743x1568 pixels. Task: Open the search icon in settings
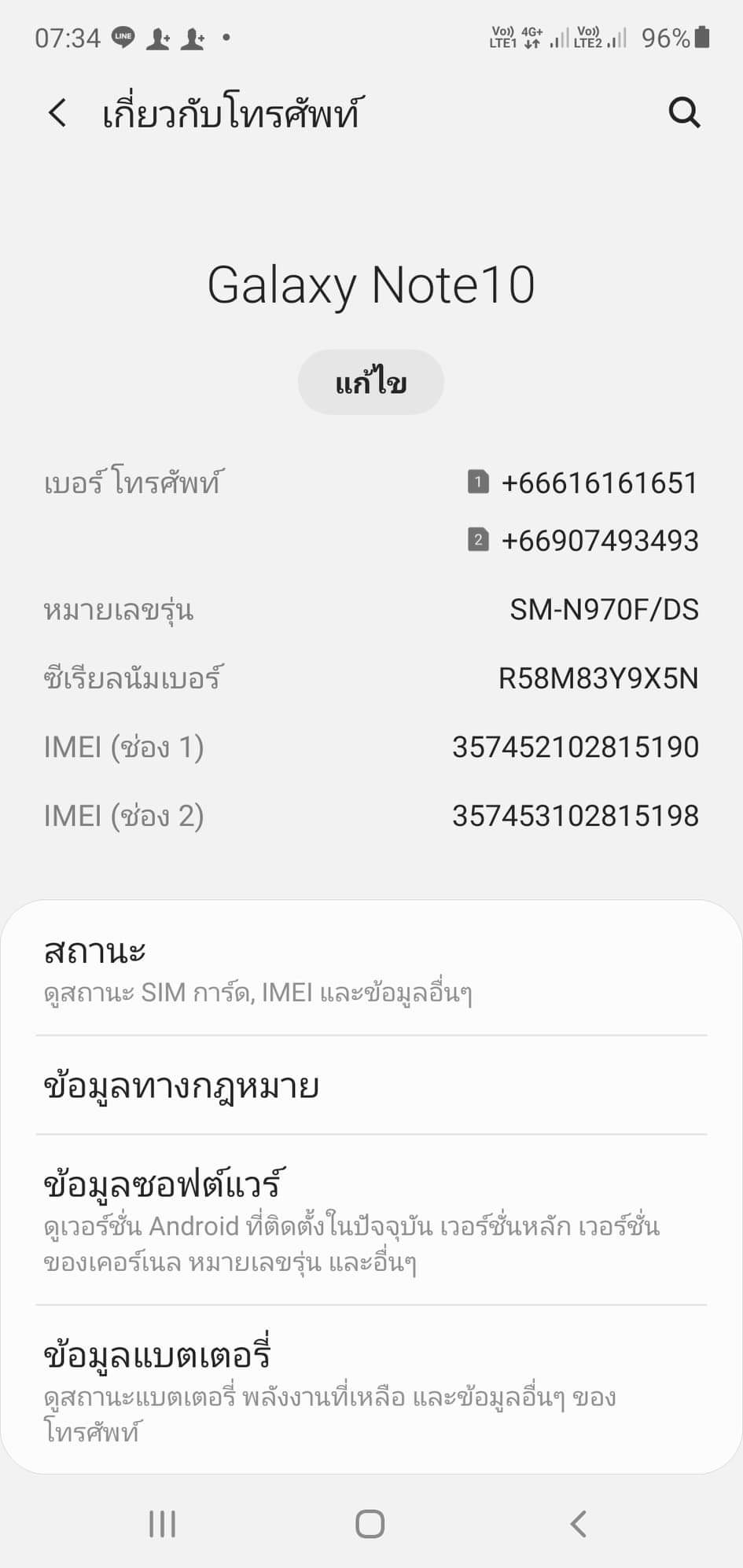point(684,113)
